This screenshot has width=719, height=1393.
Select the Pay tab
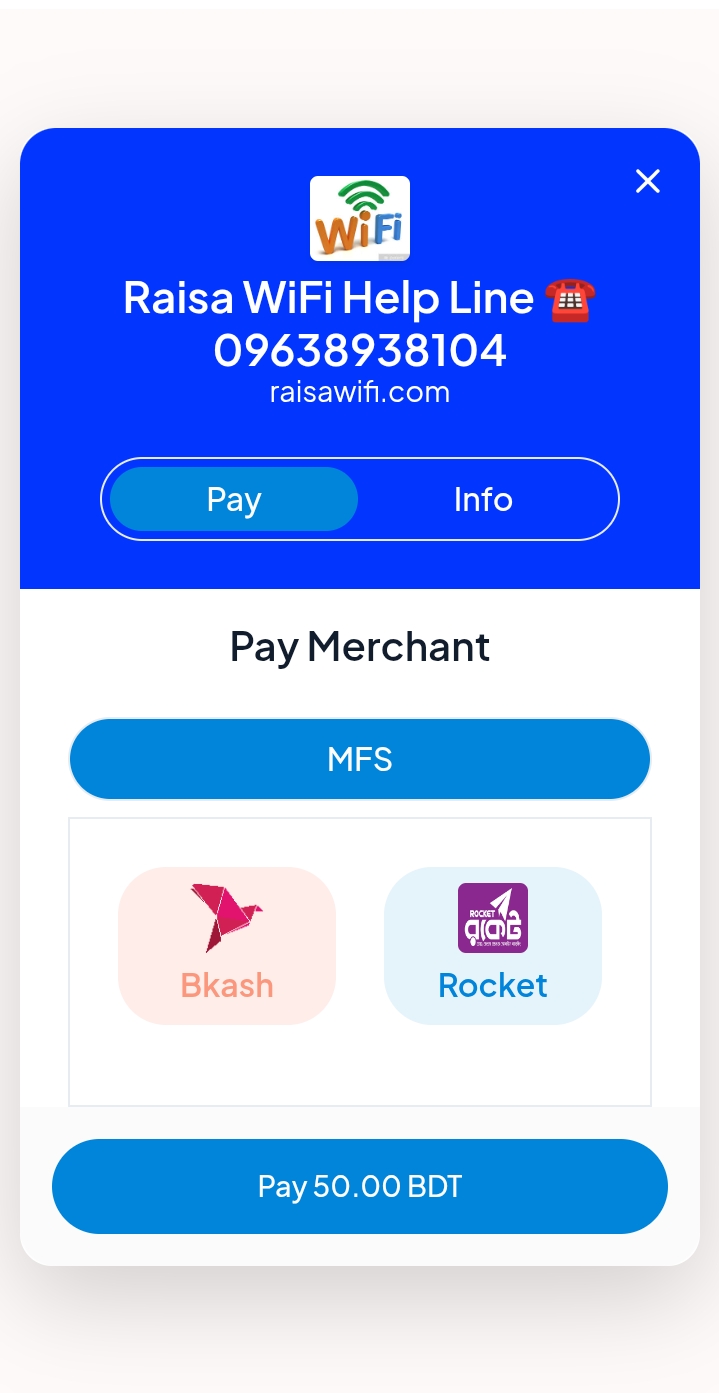[234, 499]
